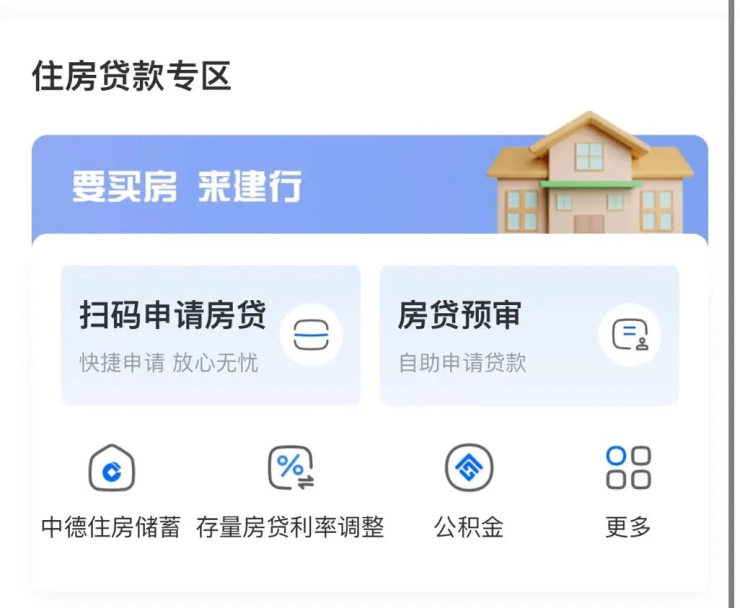Open 存量房贷利率调整 shortcut

[x=290, y=490]
